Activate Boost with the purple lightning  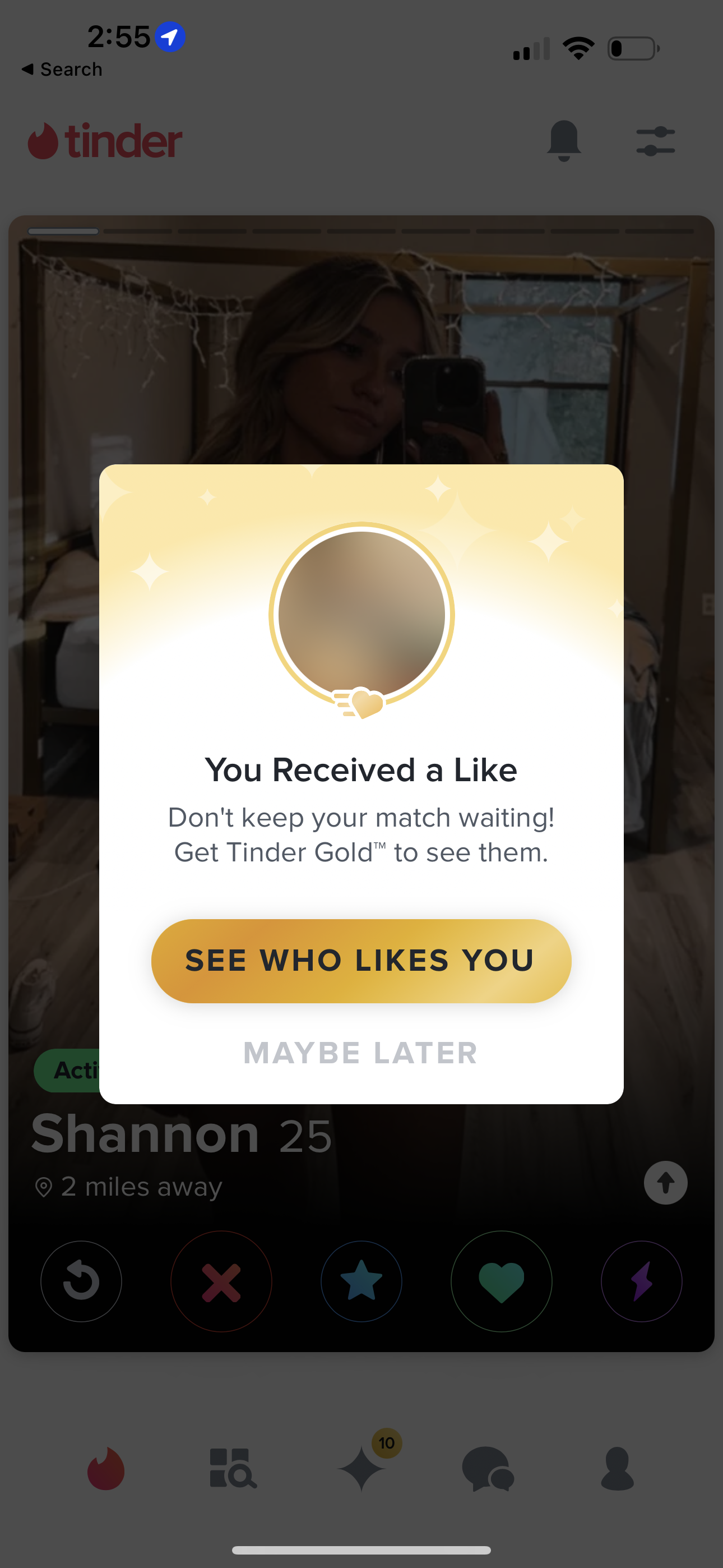coord(641,1281)
